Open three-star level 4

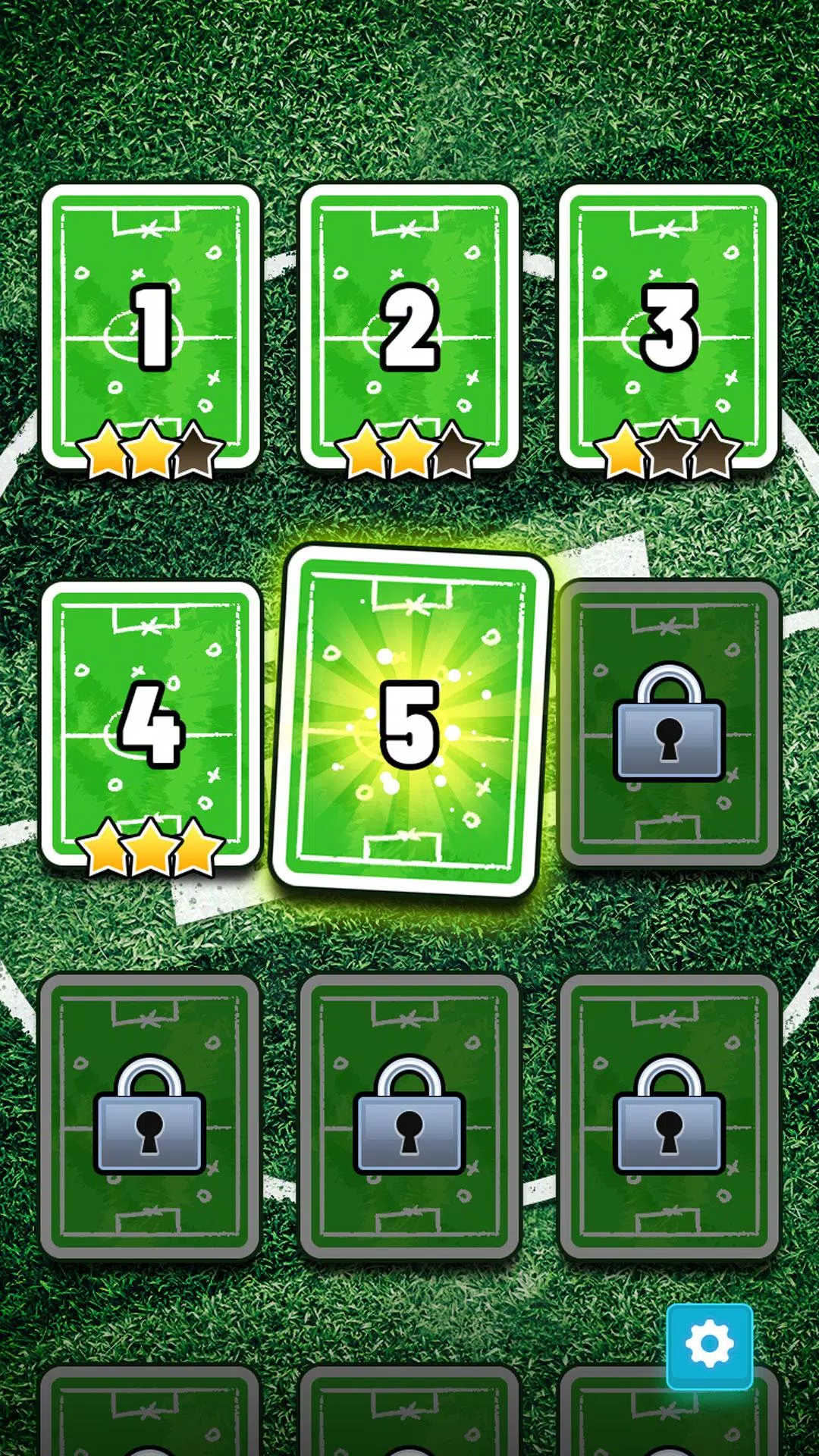coord(151,724)
